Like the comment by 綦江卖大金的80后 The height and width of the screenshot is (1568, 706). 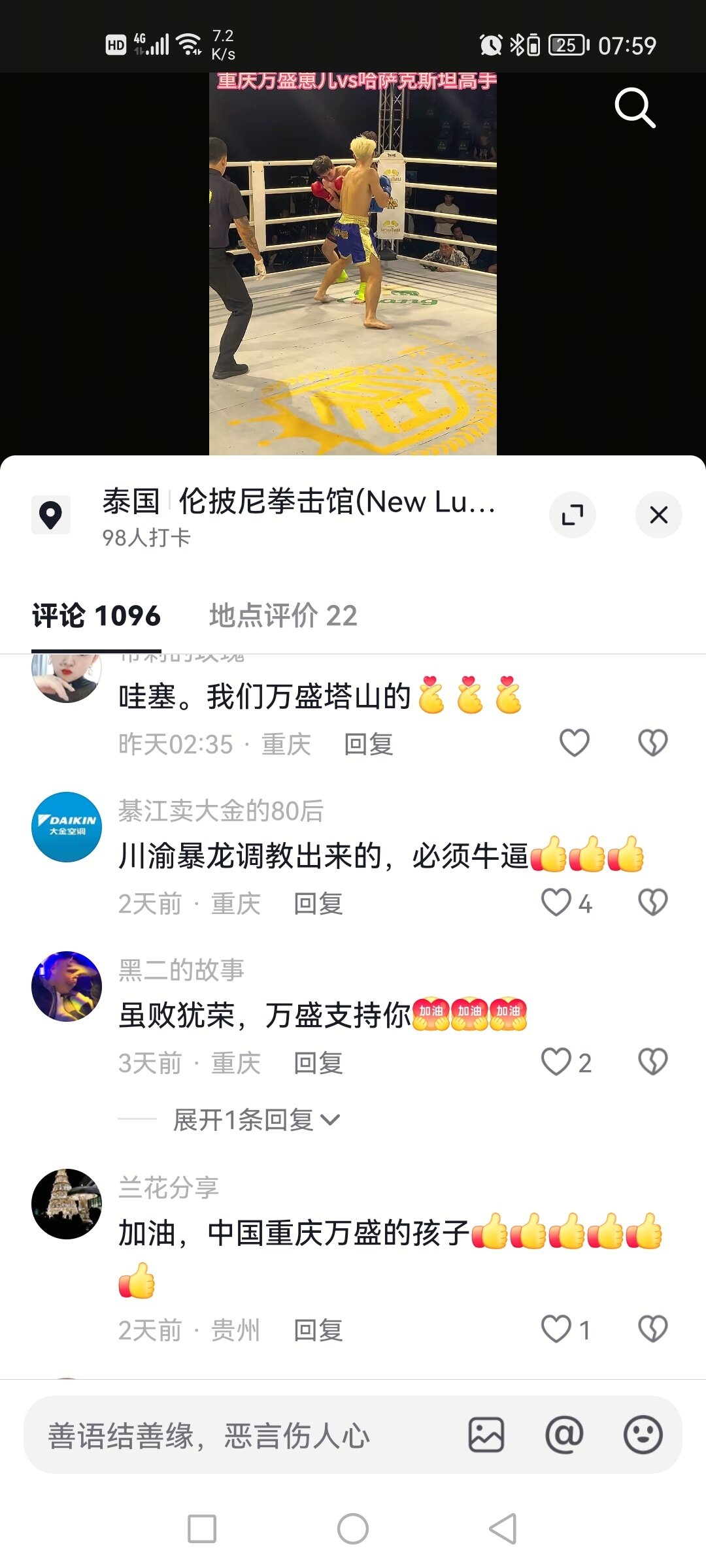click(x=557, y=903)
